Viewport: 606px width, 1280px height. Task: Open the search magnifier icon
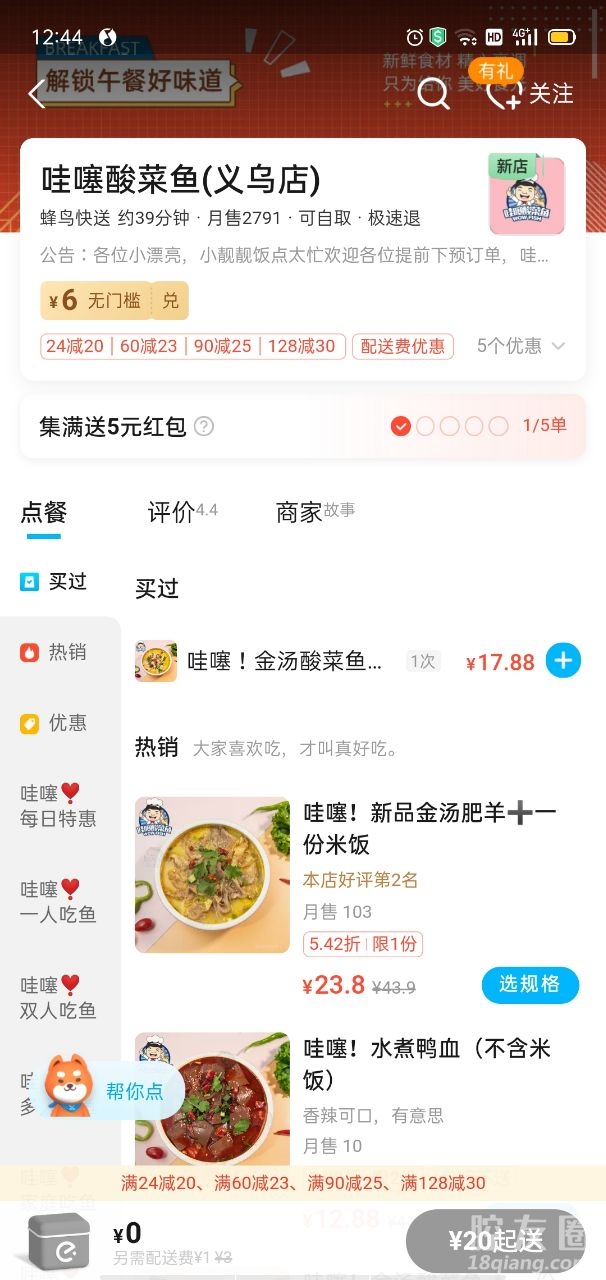tap(433, 94)
